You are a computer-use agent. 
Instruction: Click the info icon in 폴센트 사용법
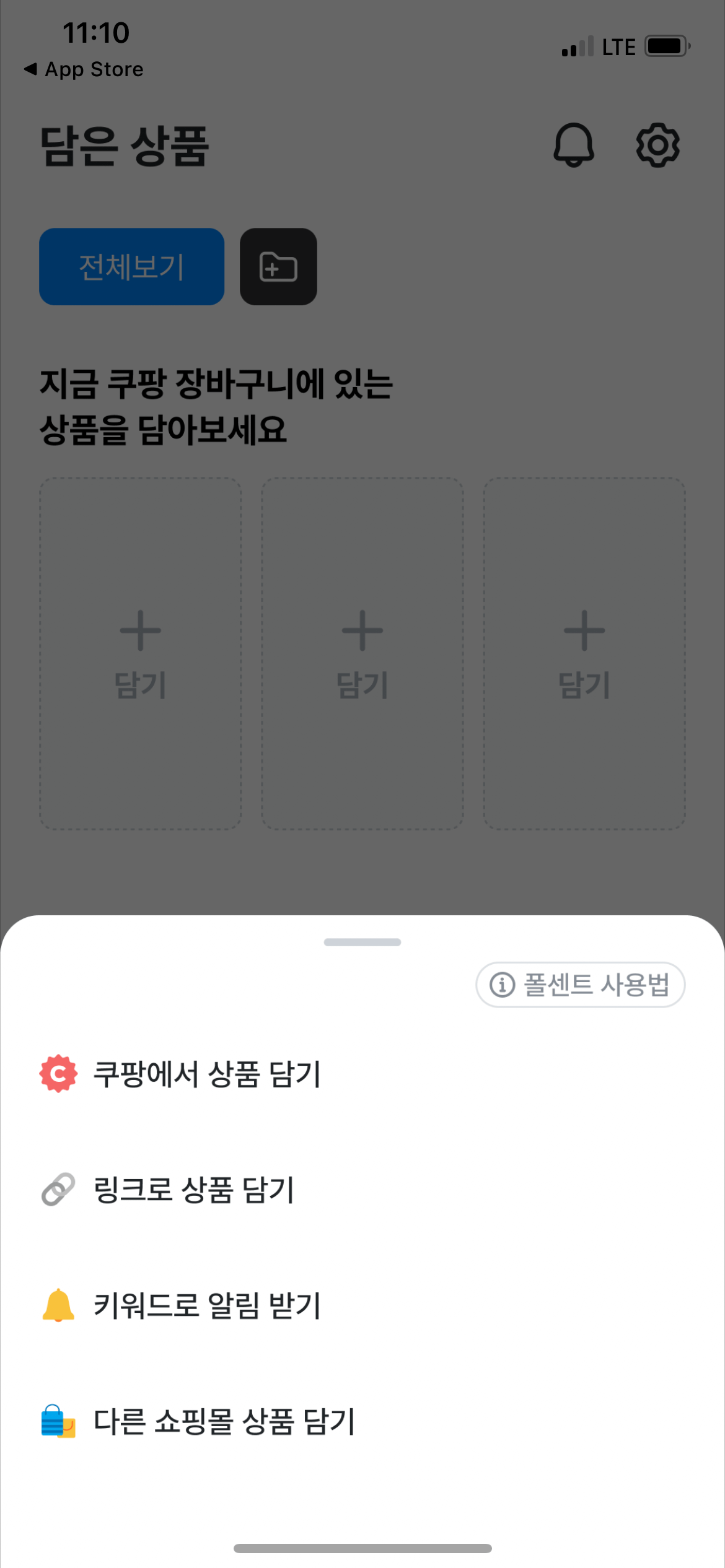click(503, 985)
